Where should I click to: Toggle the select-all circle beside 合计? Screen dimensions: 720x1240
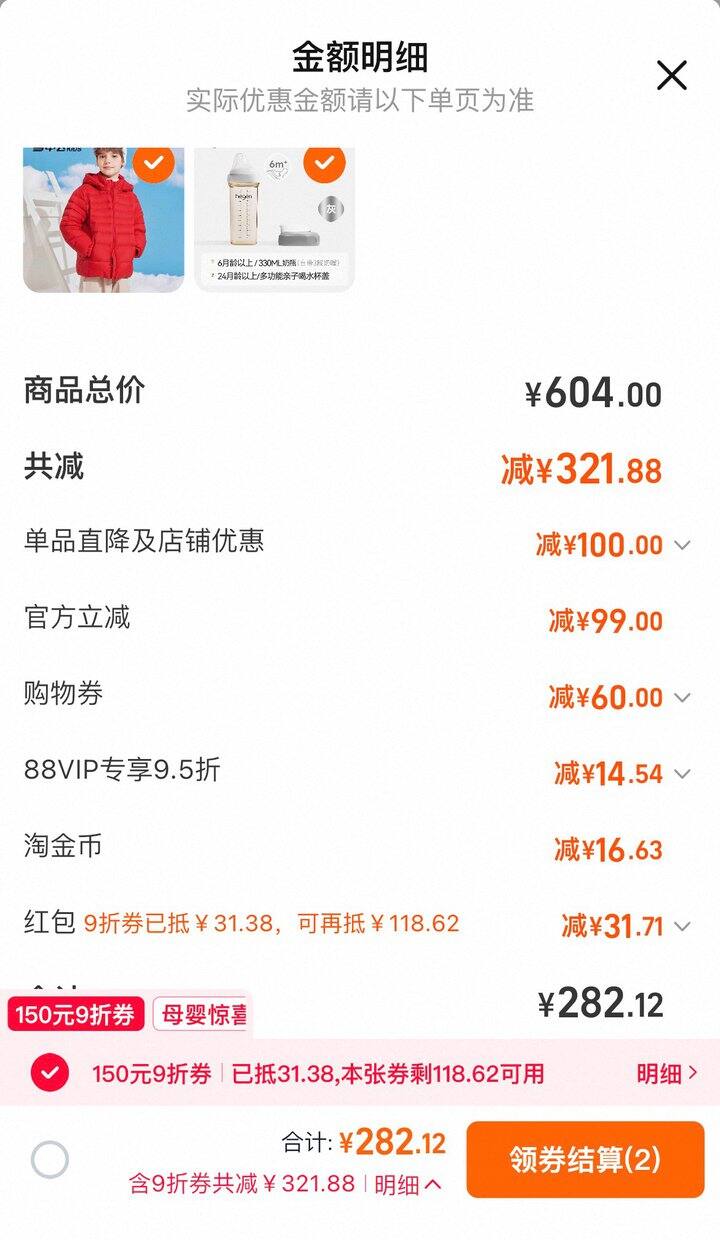pyautogui.click(x=50, y=1160)
